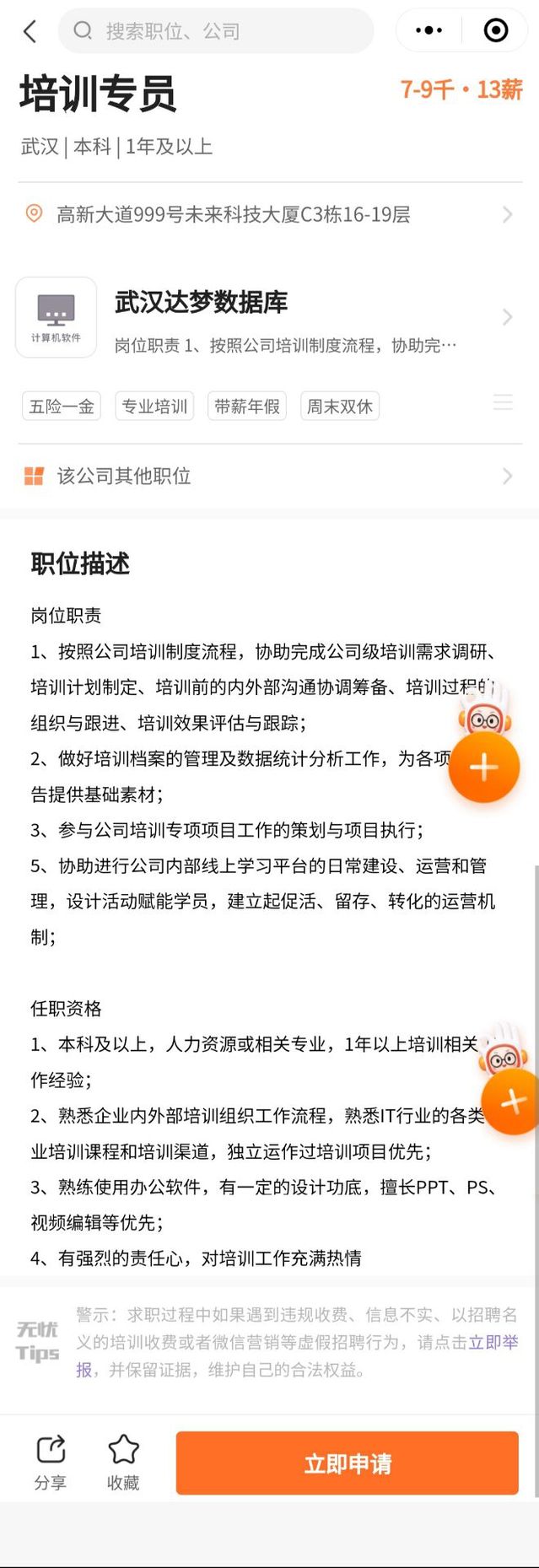Apply now with 立即申请
Screen dimensions: 539x1568
point(347,1463)
